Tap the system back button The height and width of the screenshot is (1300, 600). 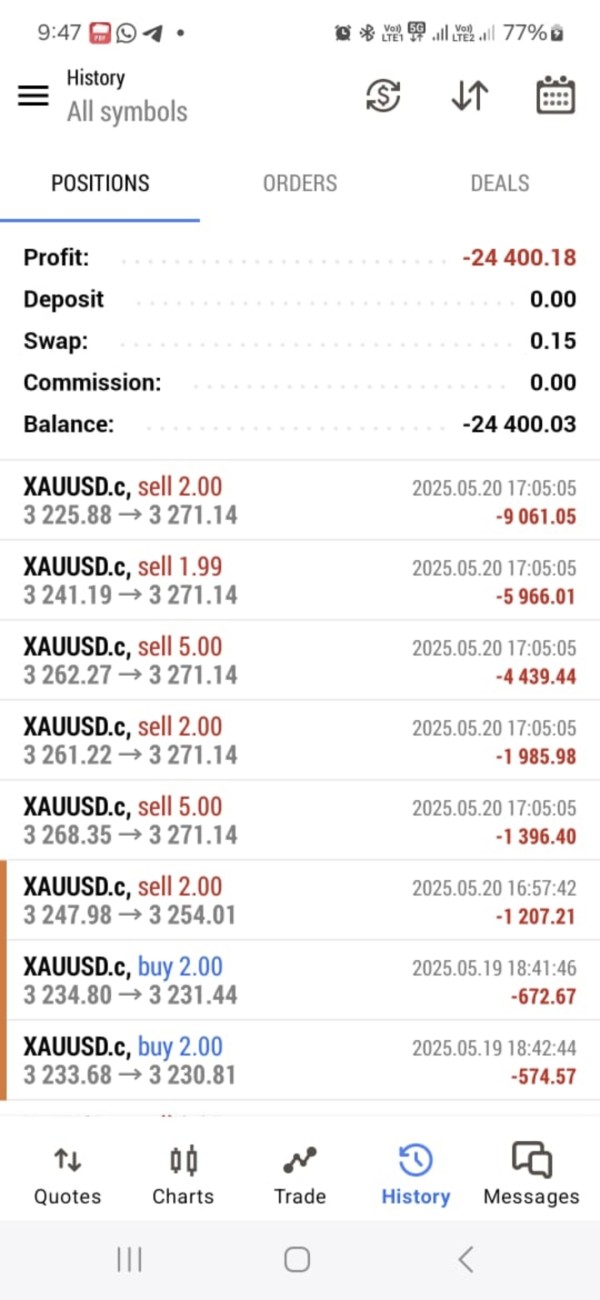point(465,1259)
